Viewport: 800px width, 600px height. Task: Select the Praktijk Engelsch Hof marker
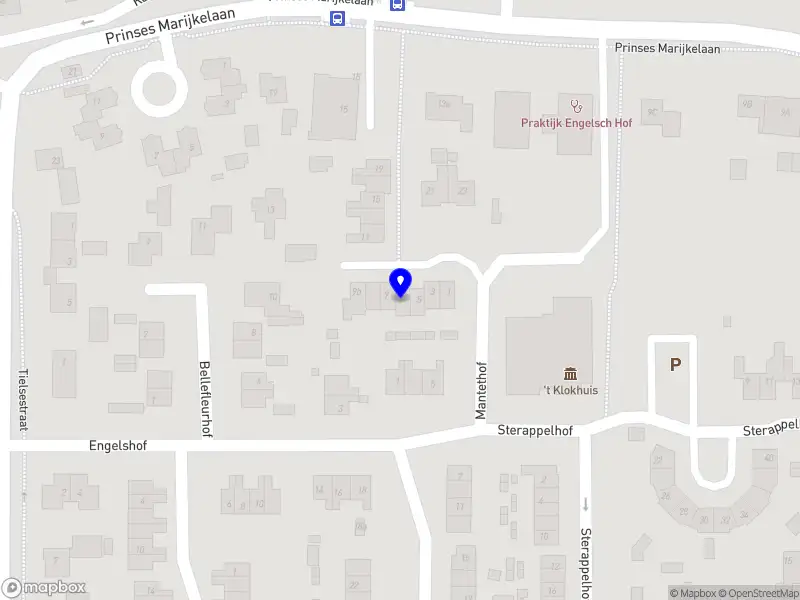pos(575,105)
